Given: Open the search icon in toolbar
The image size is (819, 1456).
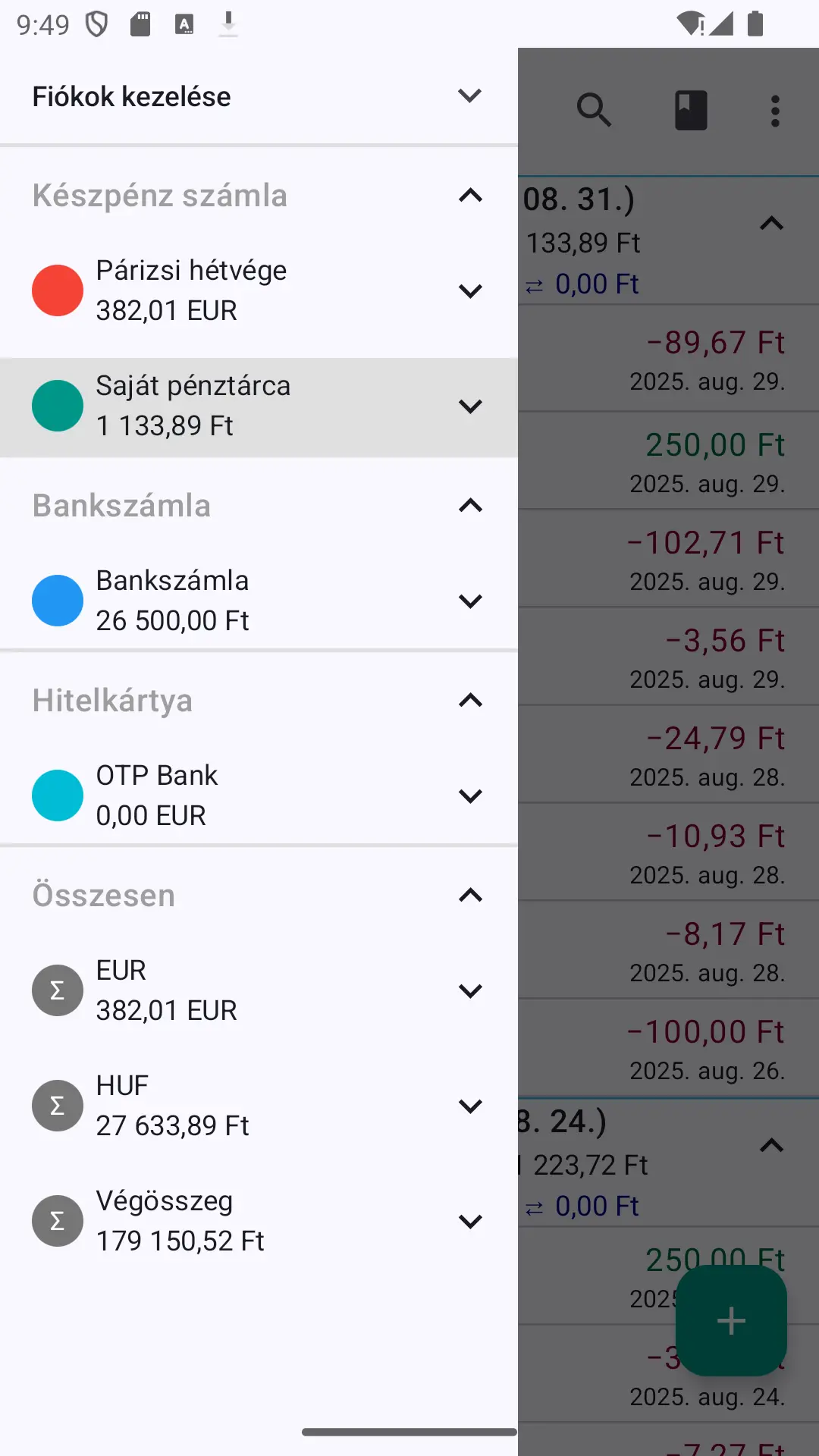Looking at the screenshot, I should pyautogui.click(x=594, y=111).
